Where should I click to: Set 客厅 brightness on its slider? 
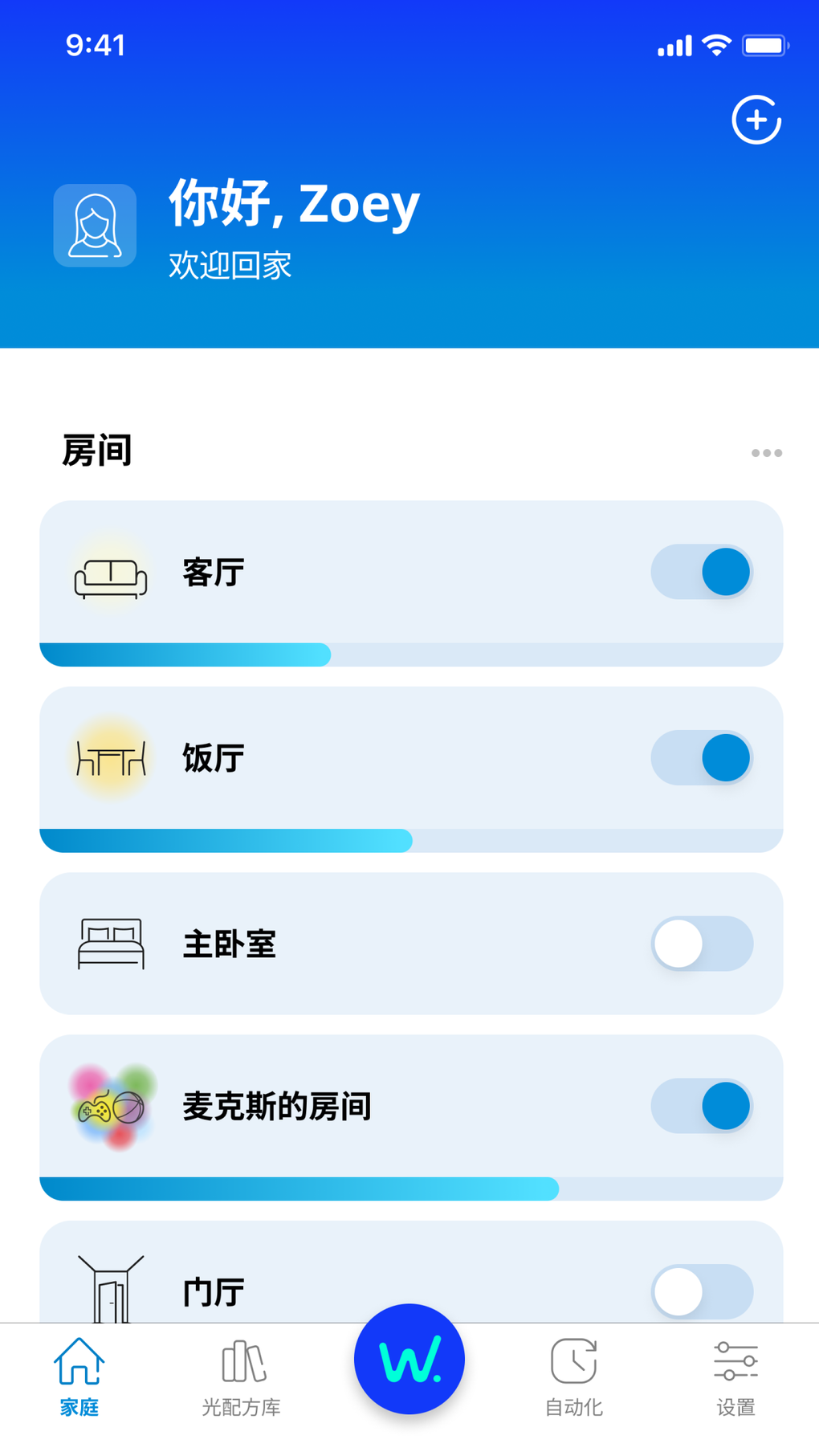point(330,655)
